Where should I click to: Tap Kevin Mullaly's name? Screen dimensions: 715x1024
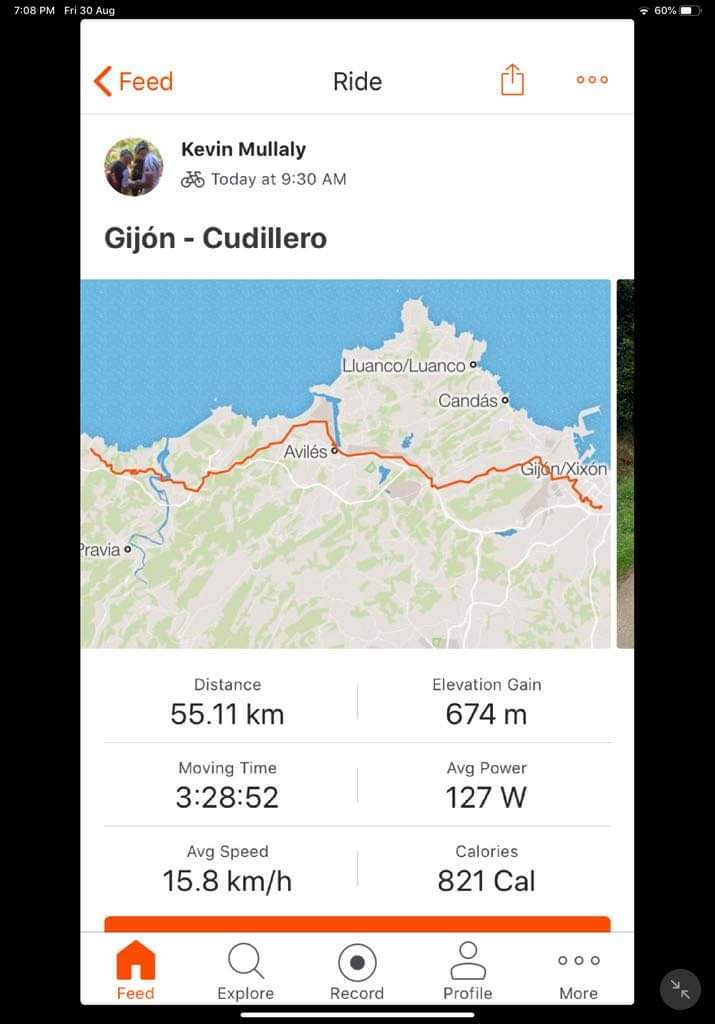[243, 149]
